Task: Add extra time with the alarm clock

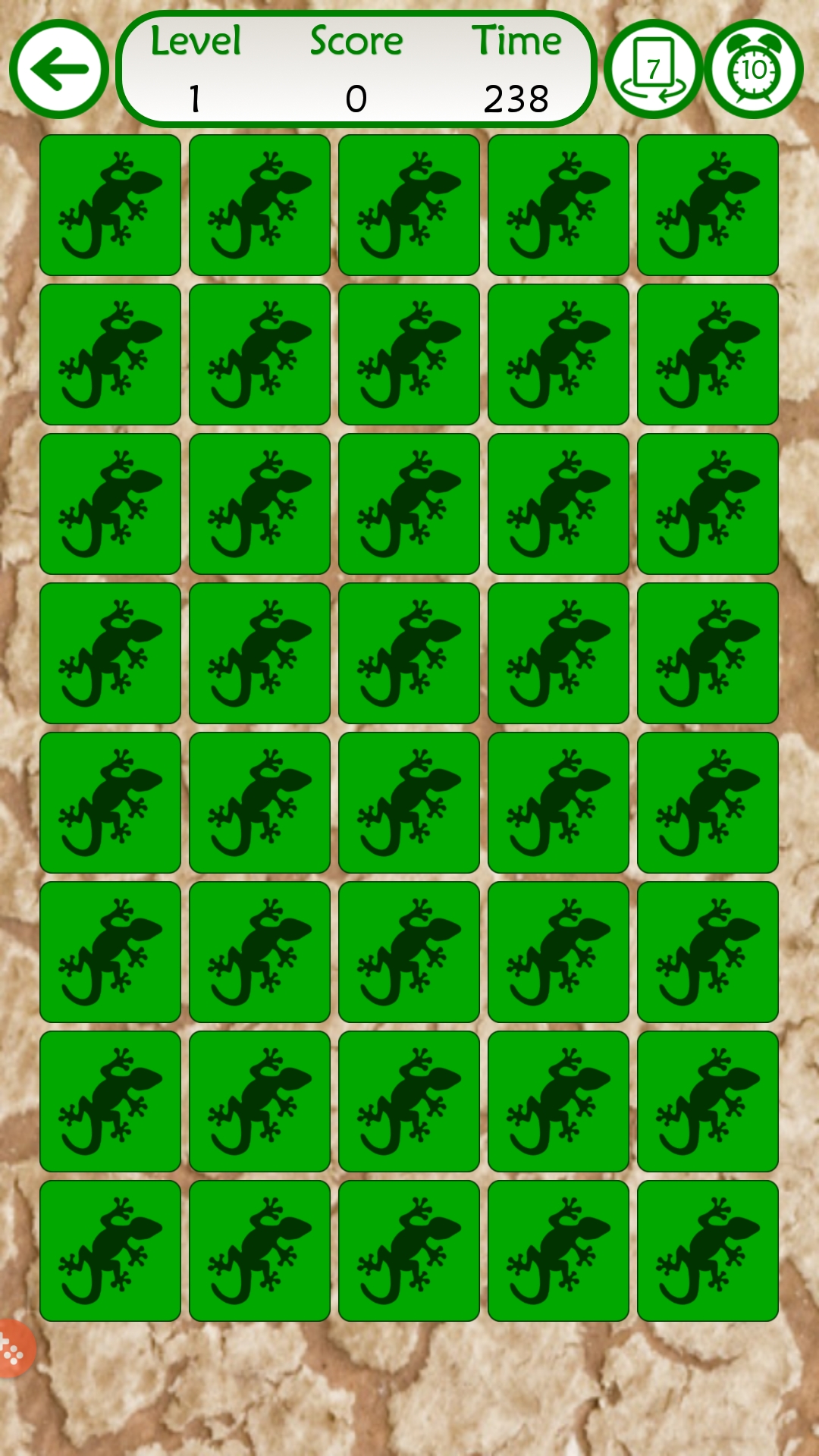Action: coord(754,70)
